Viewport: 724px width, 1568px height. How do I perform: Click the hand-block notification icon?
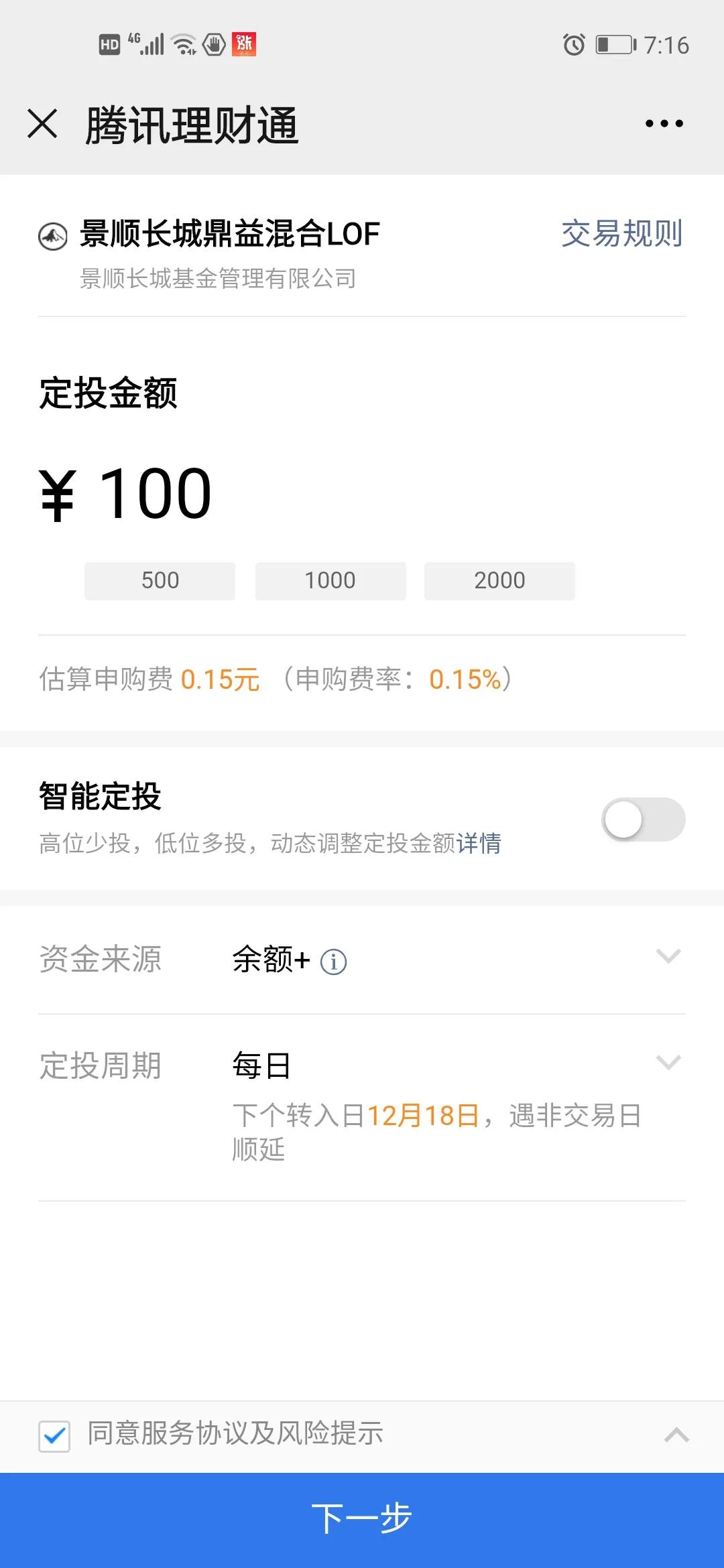(x=213, y=44)
